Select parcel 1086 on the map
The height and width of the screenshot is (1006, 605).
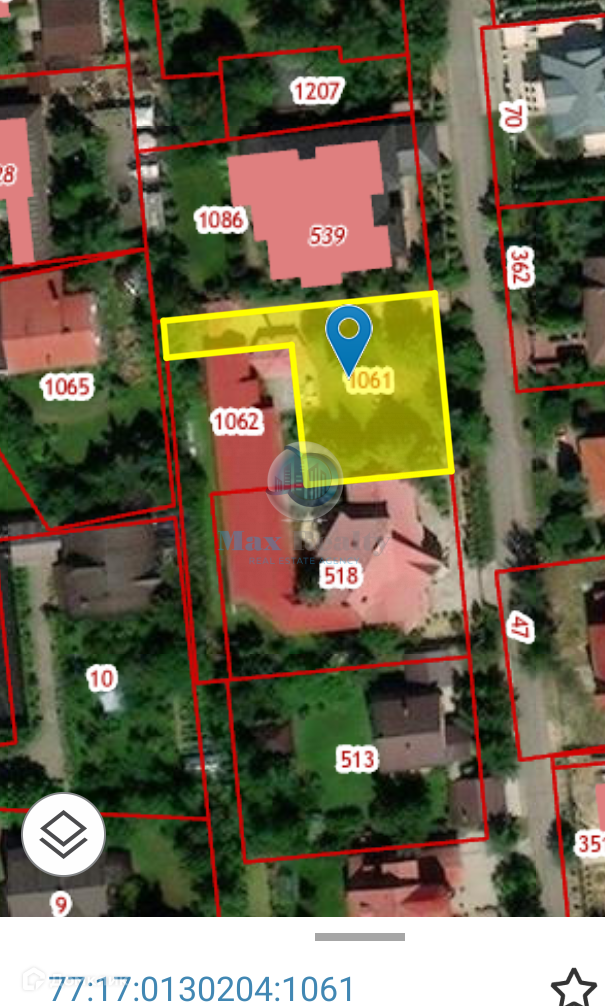coord(221,218)
